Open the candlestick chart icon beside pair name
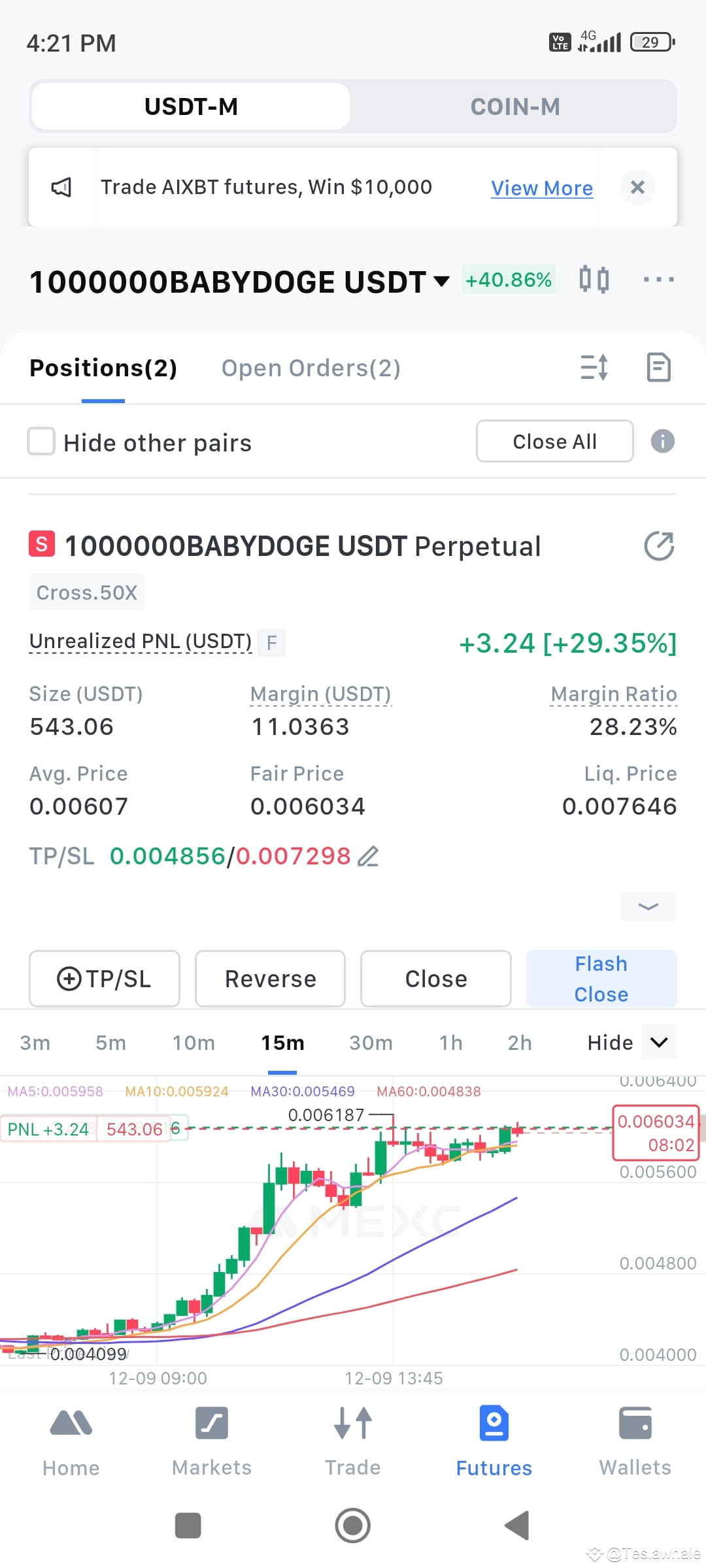Screen dimensions: 706x1568 596,280
